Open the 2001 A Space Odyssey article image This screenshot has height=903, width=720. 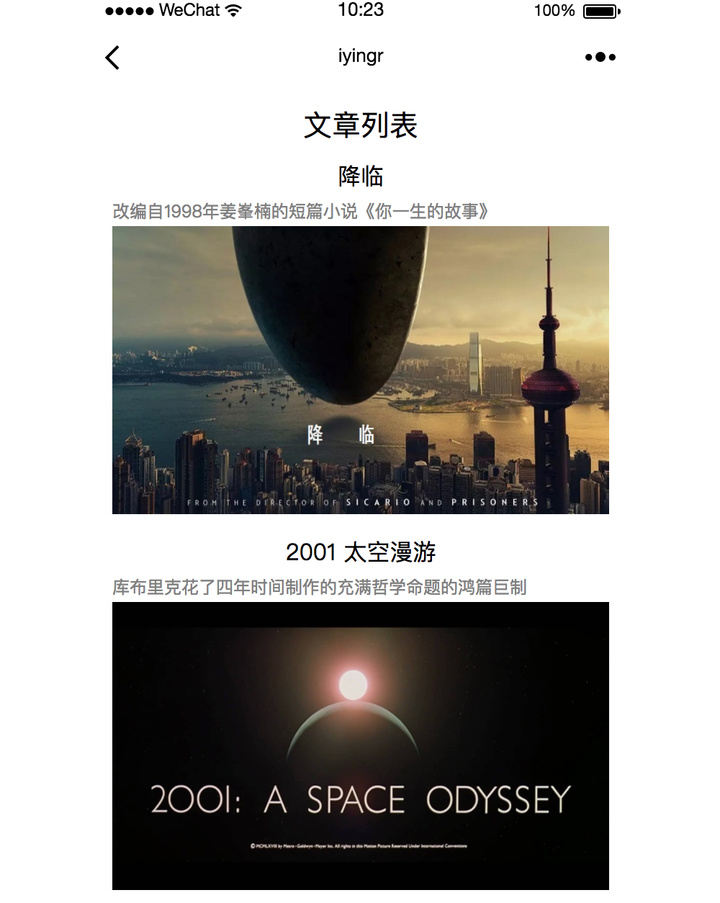click(360, 745)
